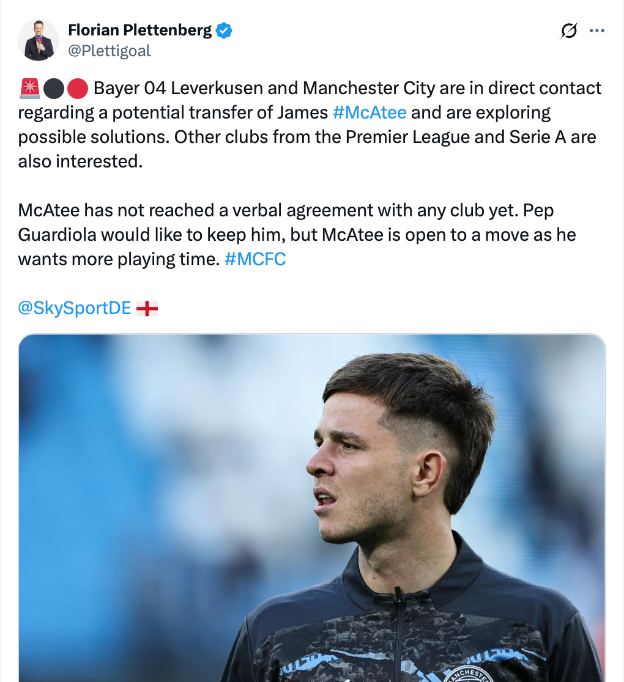Visit the @SkySportDE mention

(x=74, y=308)
